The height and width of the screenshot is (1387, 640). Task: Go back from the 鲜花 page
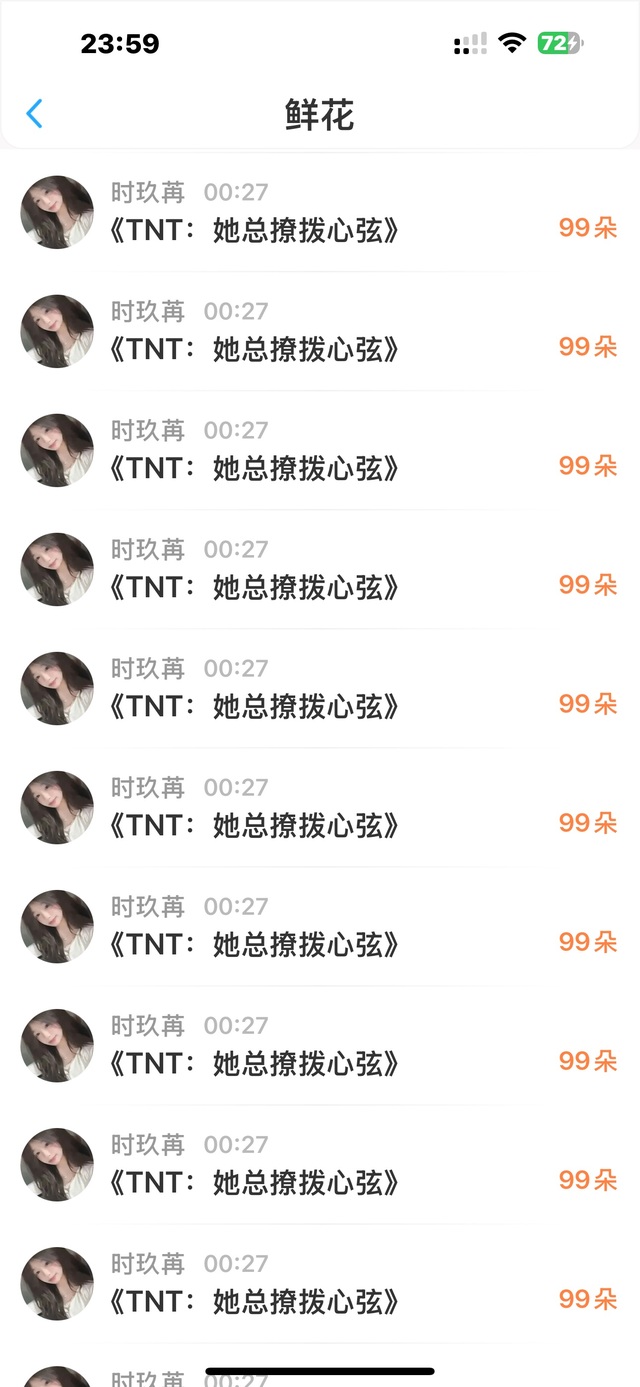[34, 114]
